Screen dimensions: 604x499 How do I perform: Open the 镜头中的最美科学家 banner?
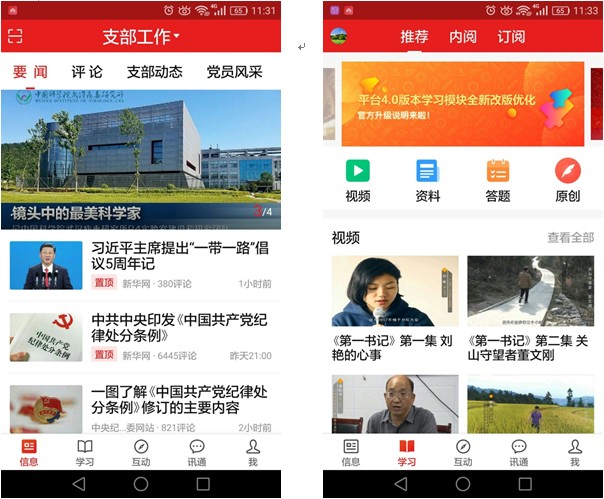[x=140, y=160]
